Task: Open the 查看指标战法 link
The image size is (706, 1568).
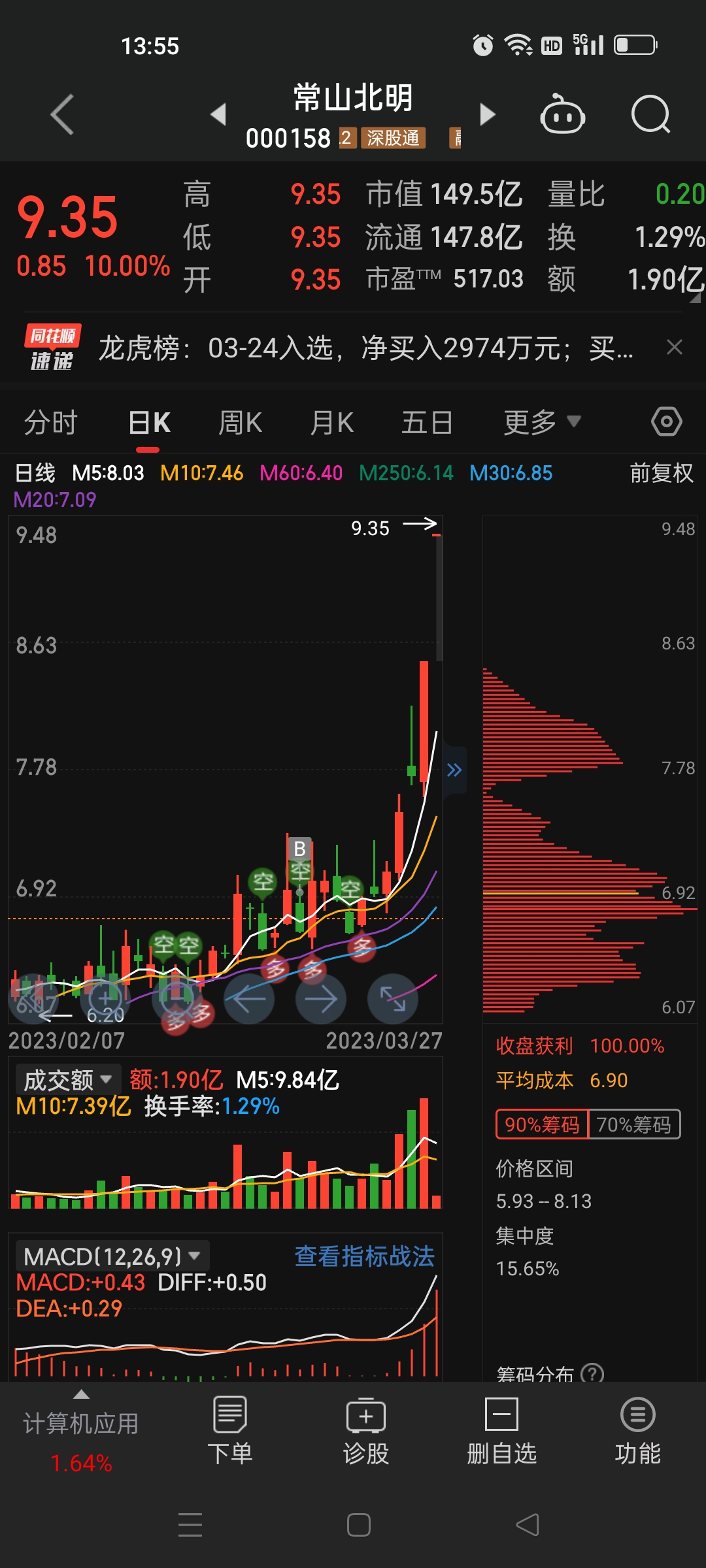Action: [364, 1256]
